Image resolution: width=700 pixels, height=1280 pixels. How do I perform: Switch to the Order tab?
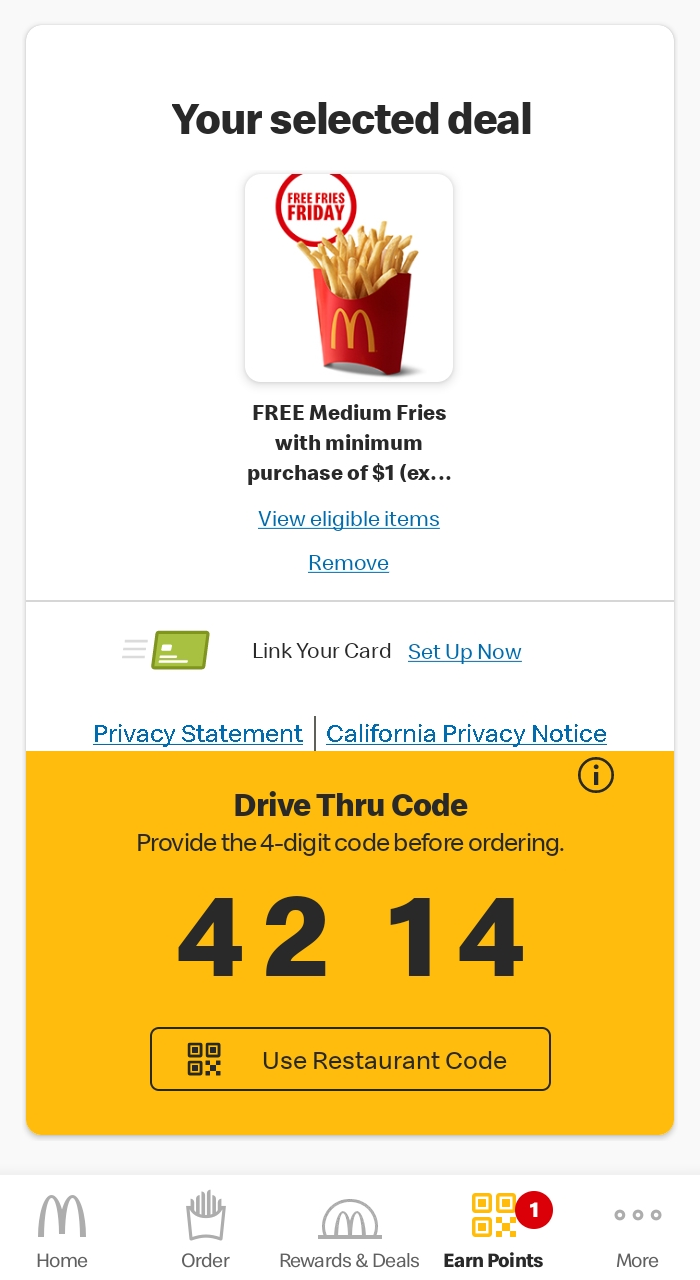[205, 1229]
